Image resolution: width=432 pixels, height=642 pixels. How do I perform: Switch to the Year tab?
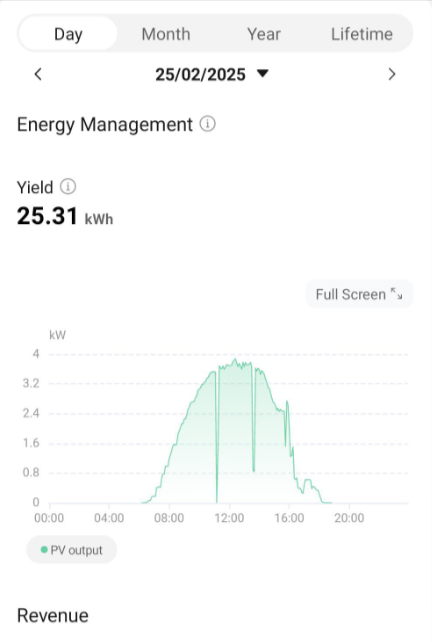coord(264,34)
